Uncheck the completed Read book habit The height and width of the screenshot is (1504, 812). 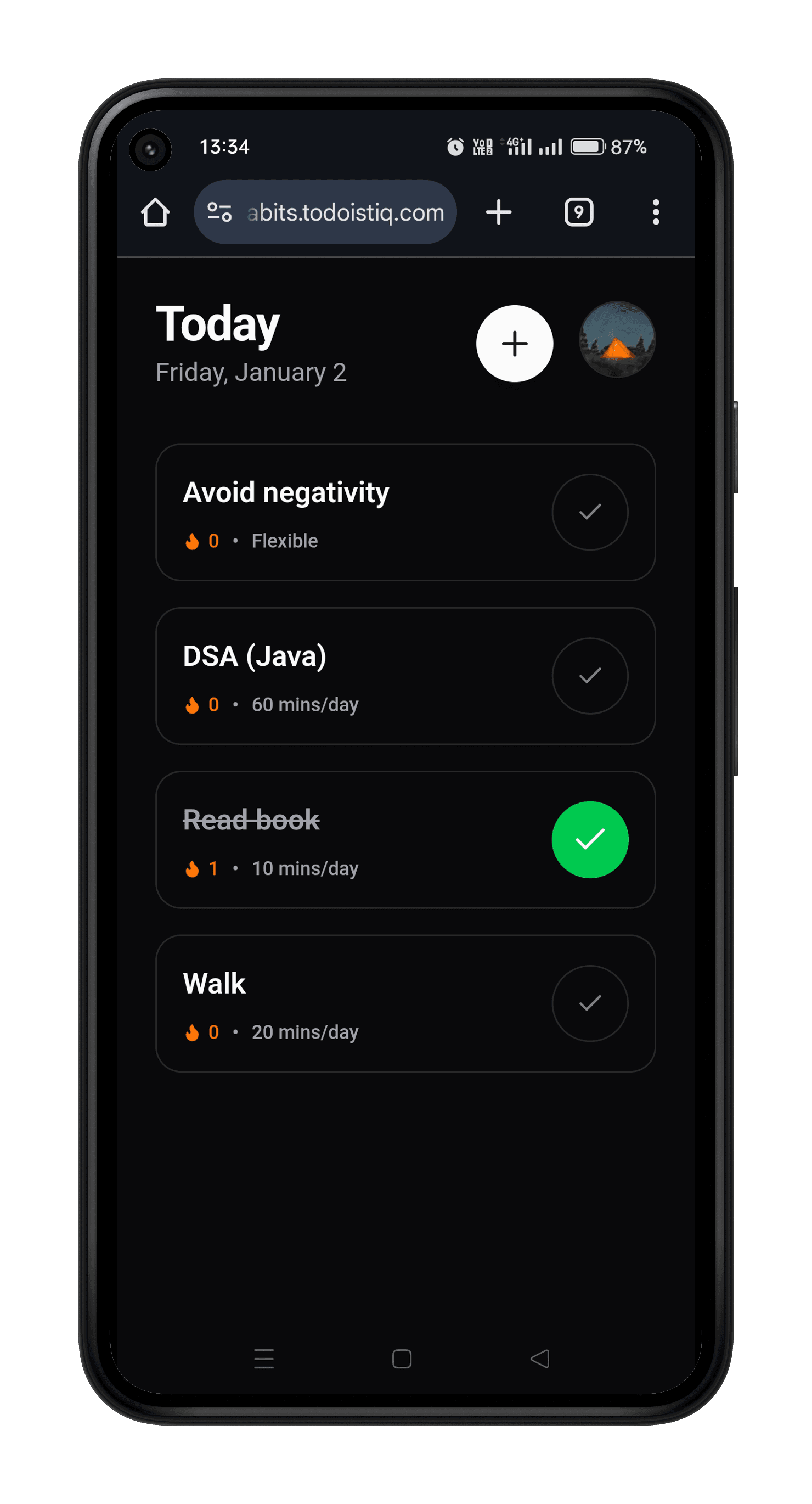pyautogui.click(x=590, y=840)
